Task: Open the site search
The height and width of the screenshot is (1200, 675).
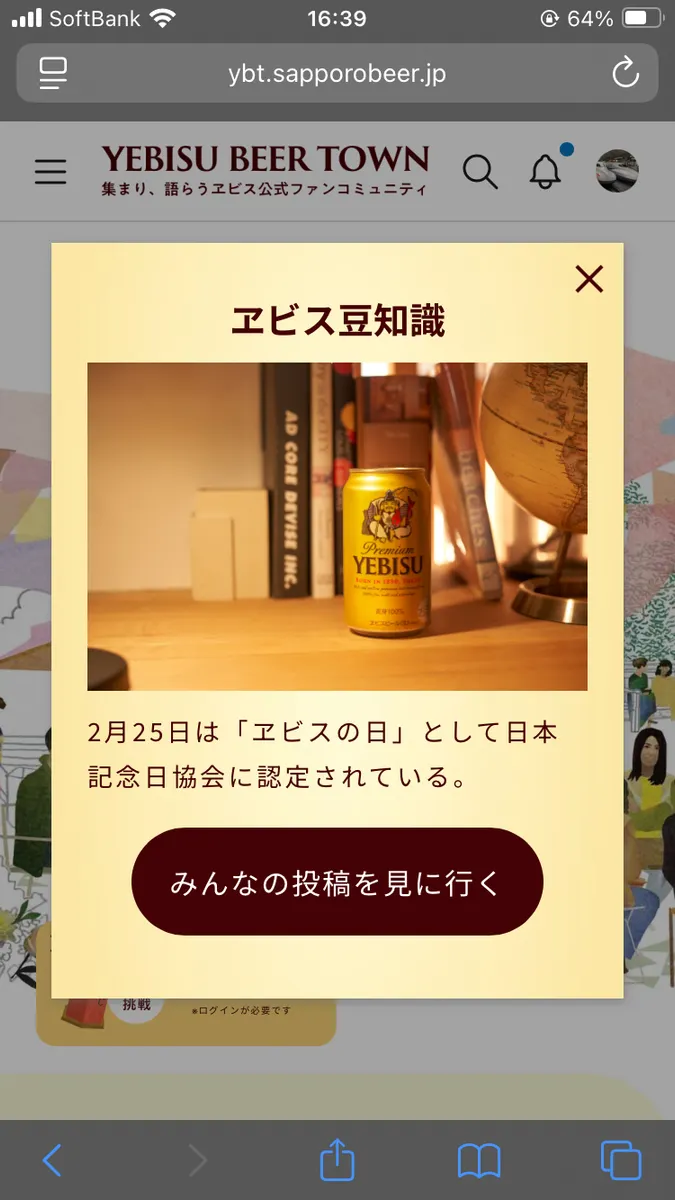Action: pyautogui.click(x=480, y=172)
